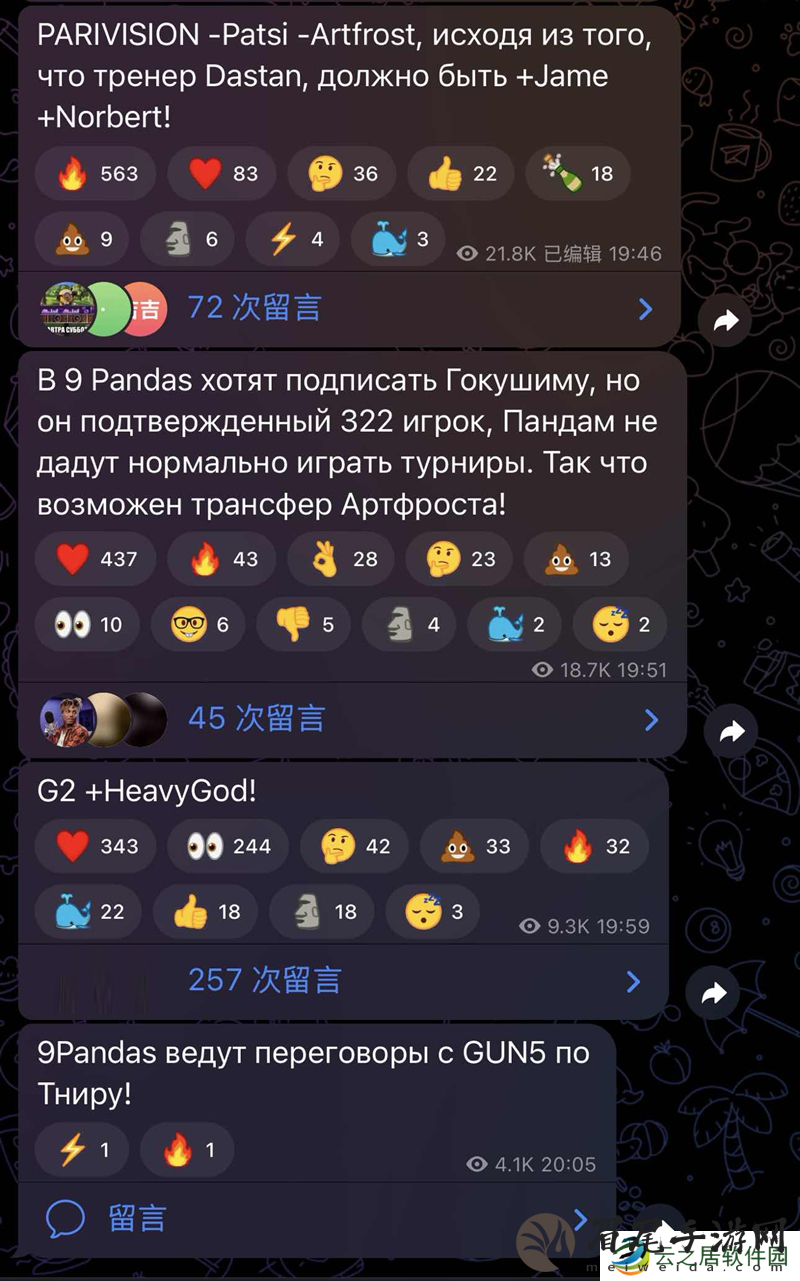Tap eyes 244 reaction on G2 post

[x=228, y=846]
